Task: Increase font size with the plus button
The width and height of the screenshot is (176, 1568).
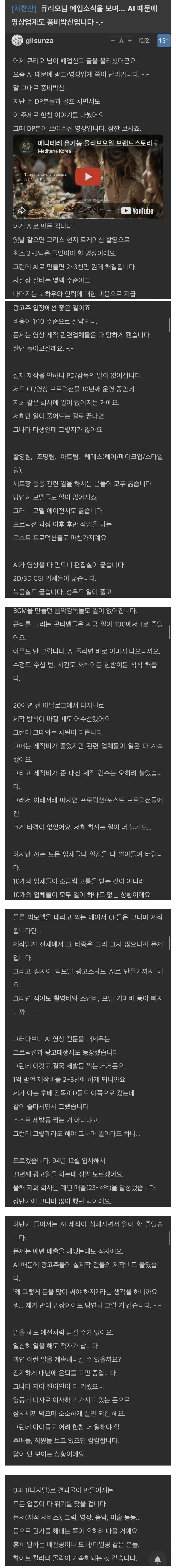Action: [x=130, y=41]
